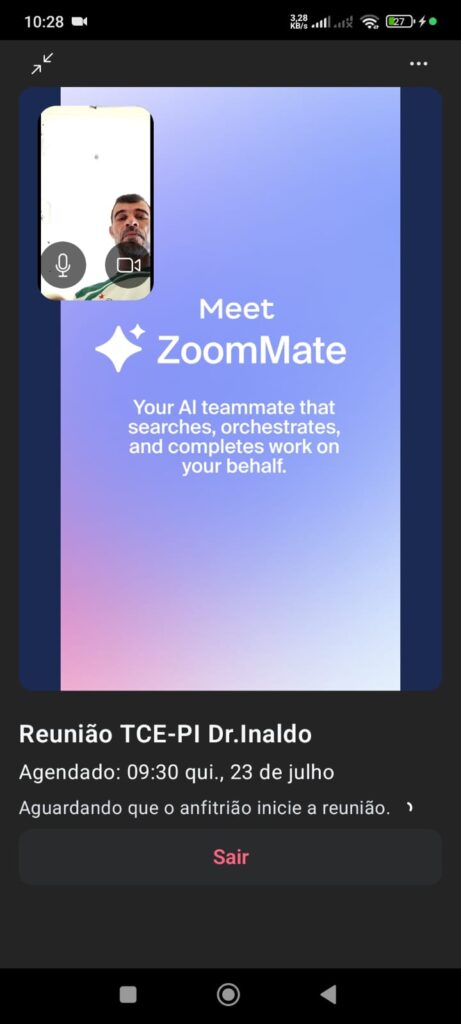
Task: Toggle the microphone on the video preview
Action: click(63, 264)
